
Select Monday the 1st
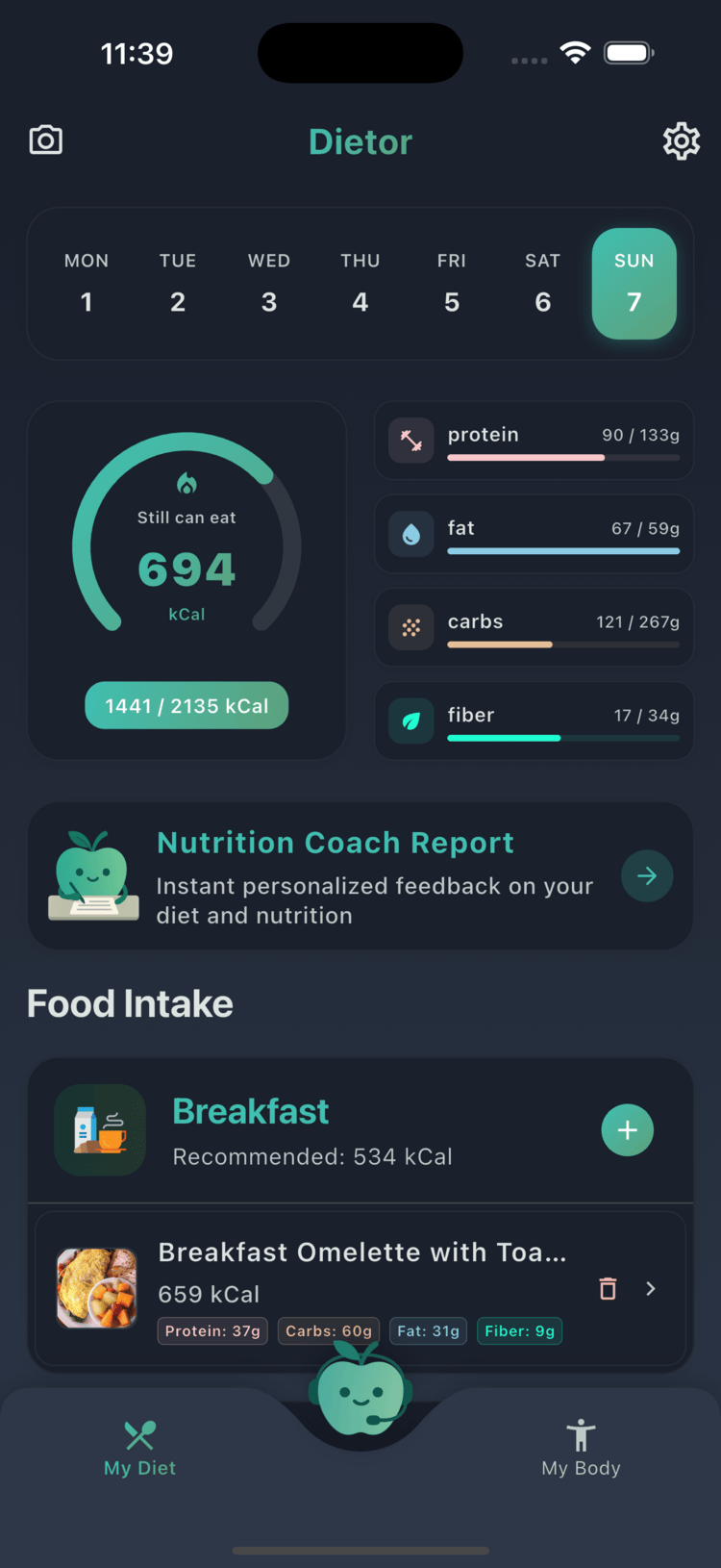87,284
